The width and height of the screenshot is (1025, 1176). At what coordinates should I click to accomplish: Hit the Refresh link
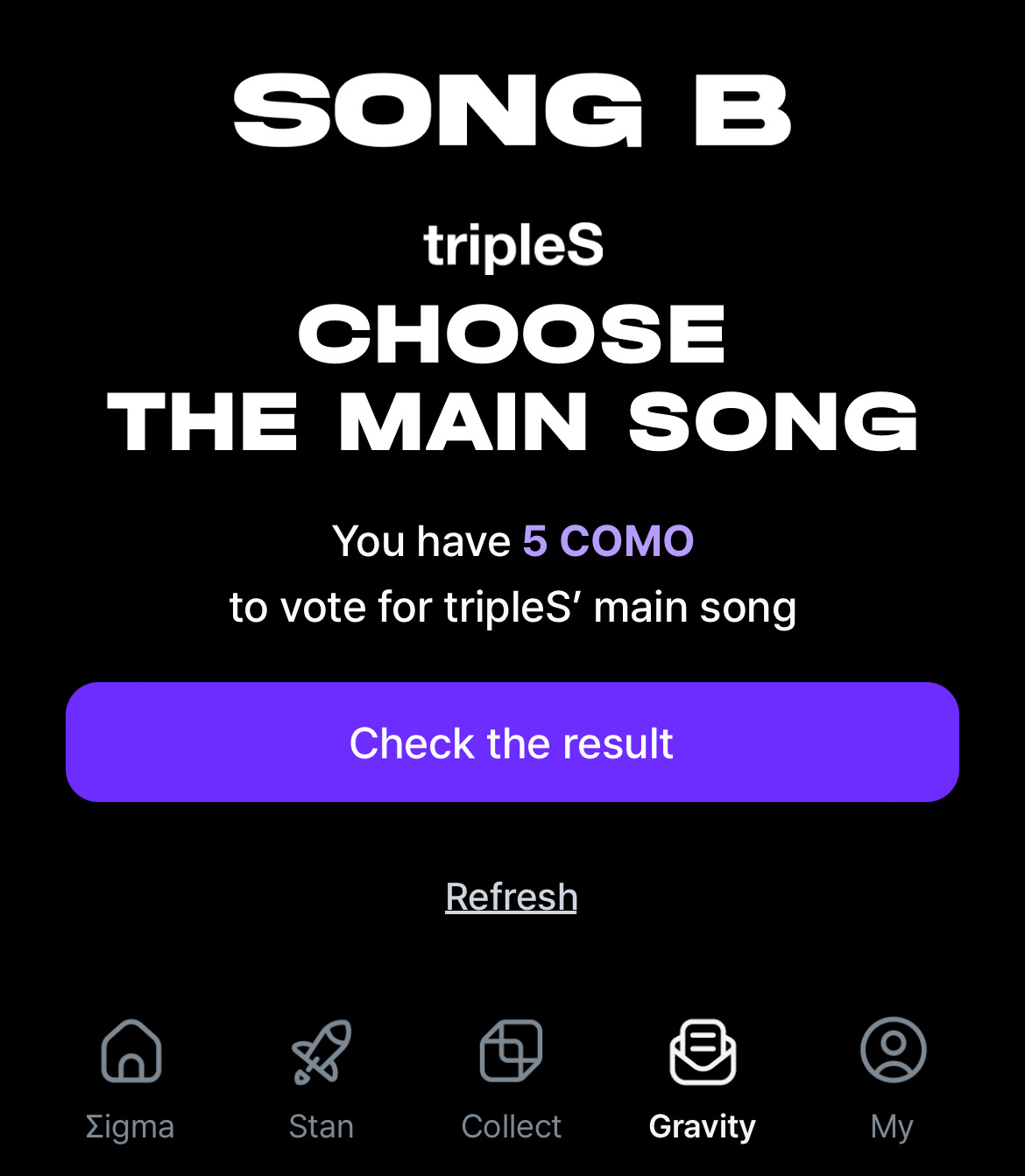511,897
